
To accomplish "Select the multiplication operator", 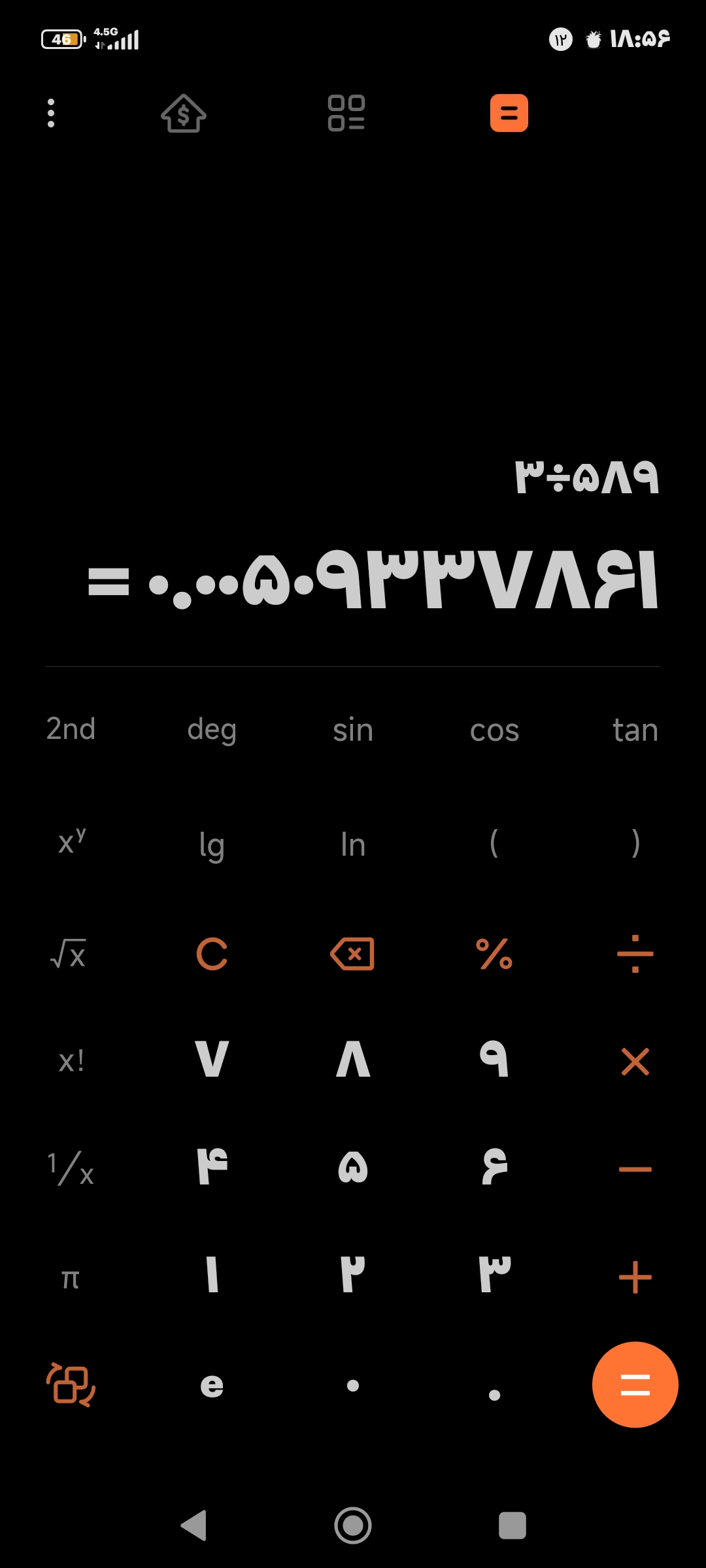I will 635,1062.
